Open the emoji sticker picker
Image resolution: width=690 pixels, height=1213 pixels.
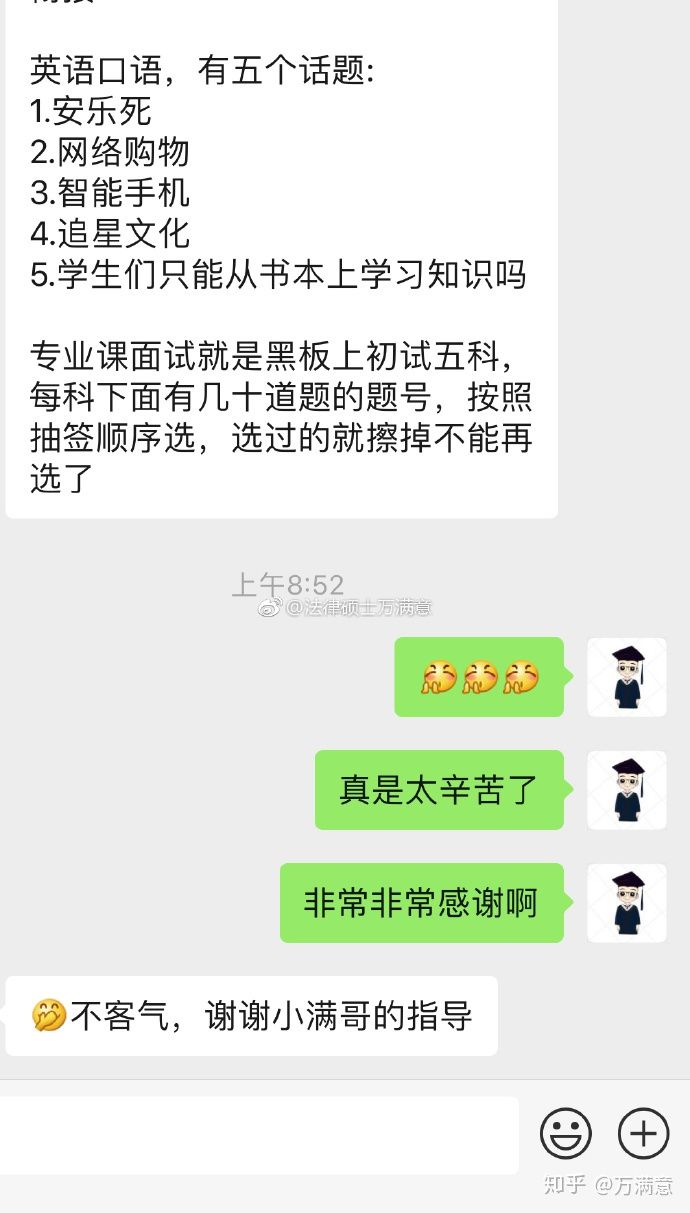[x=566, y=1134]
